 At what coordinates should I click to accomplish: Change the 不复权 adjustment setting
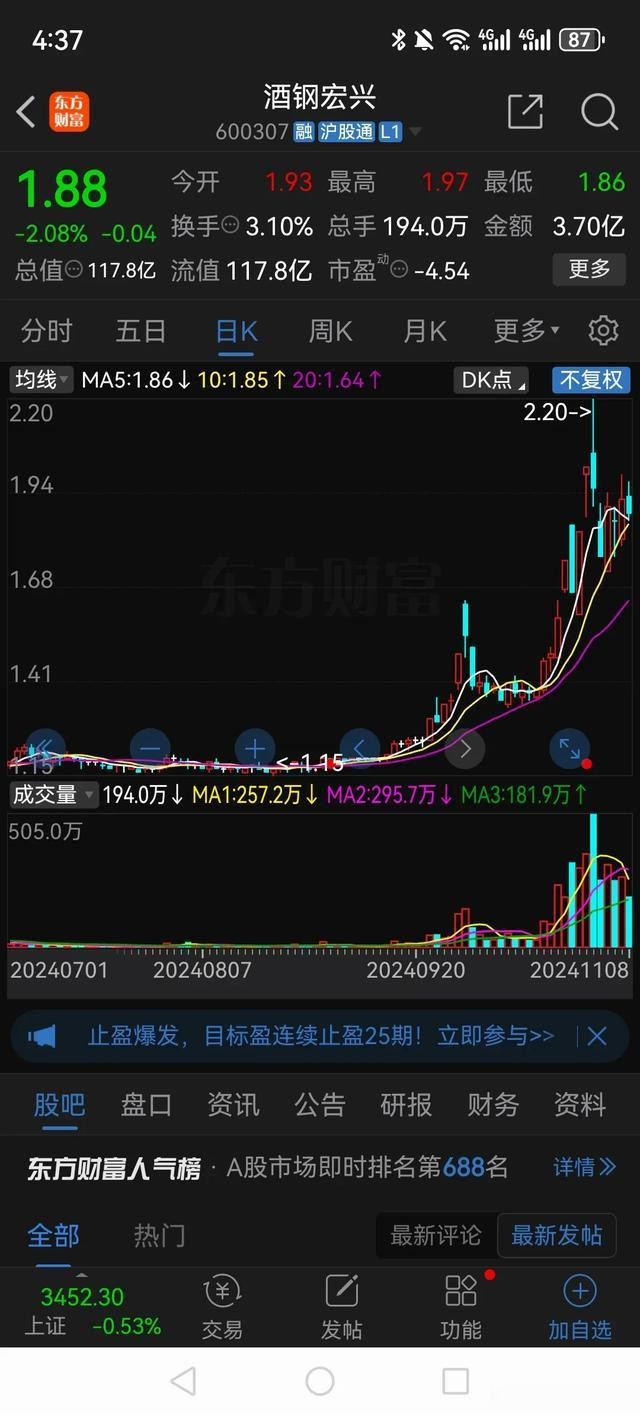(x=591, y=380)
